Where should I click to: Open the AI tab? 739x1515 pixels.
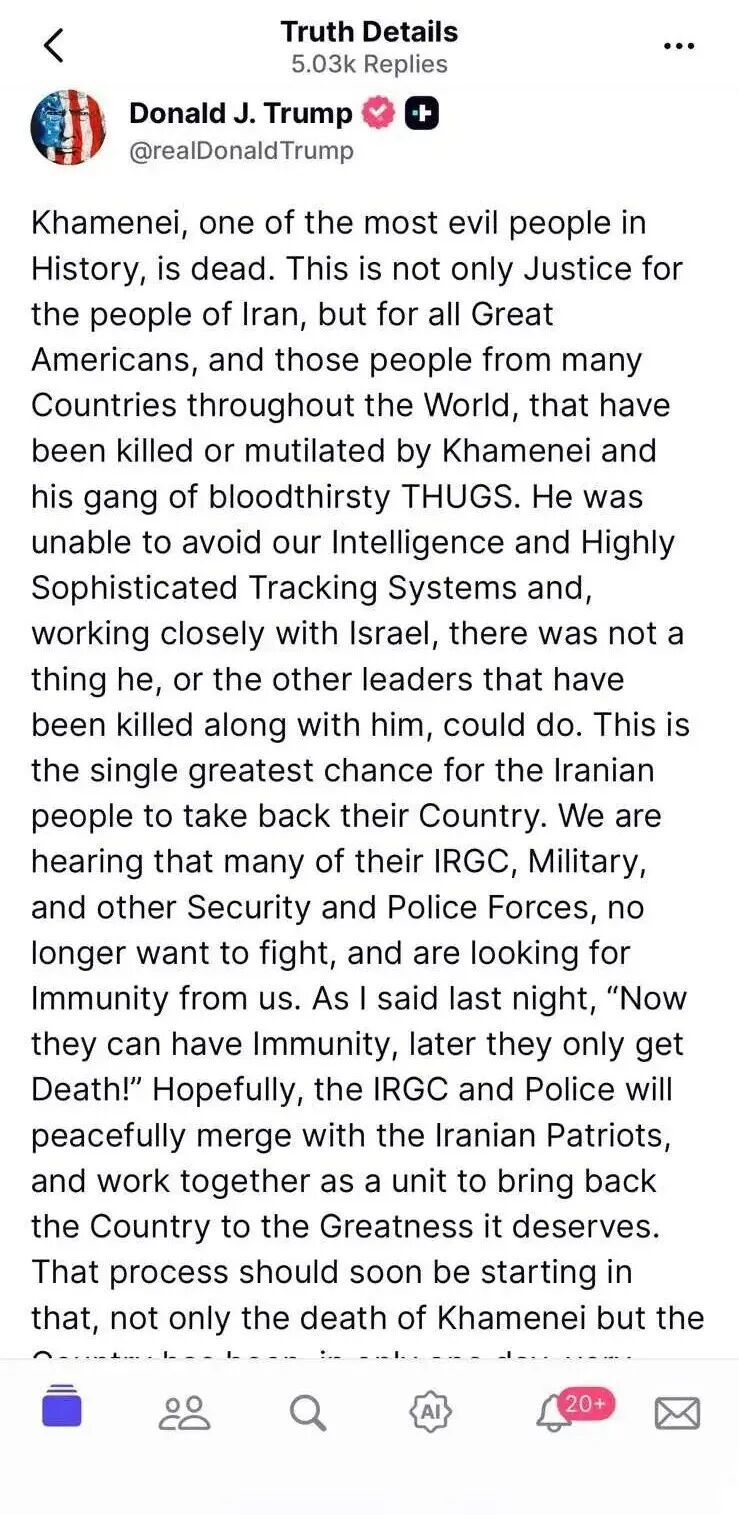[x=430, y=1411]
